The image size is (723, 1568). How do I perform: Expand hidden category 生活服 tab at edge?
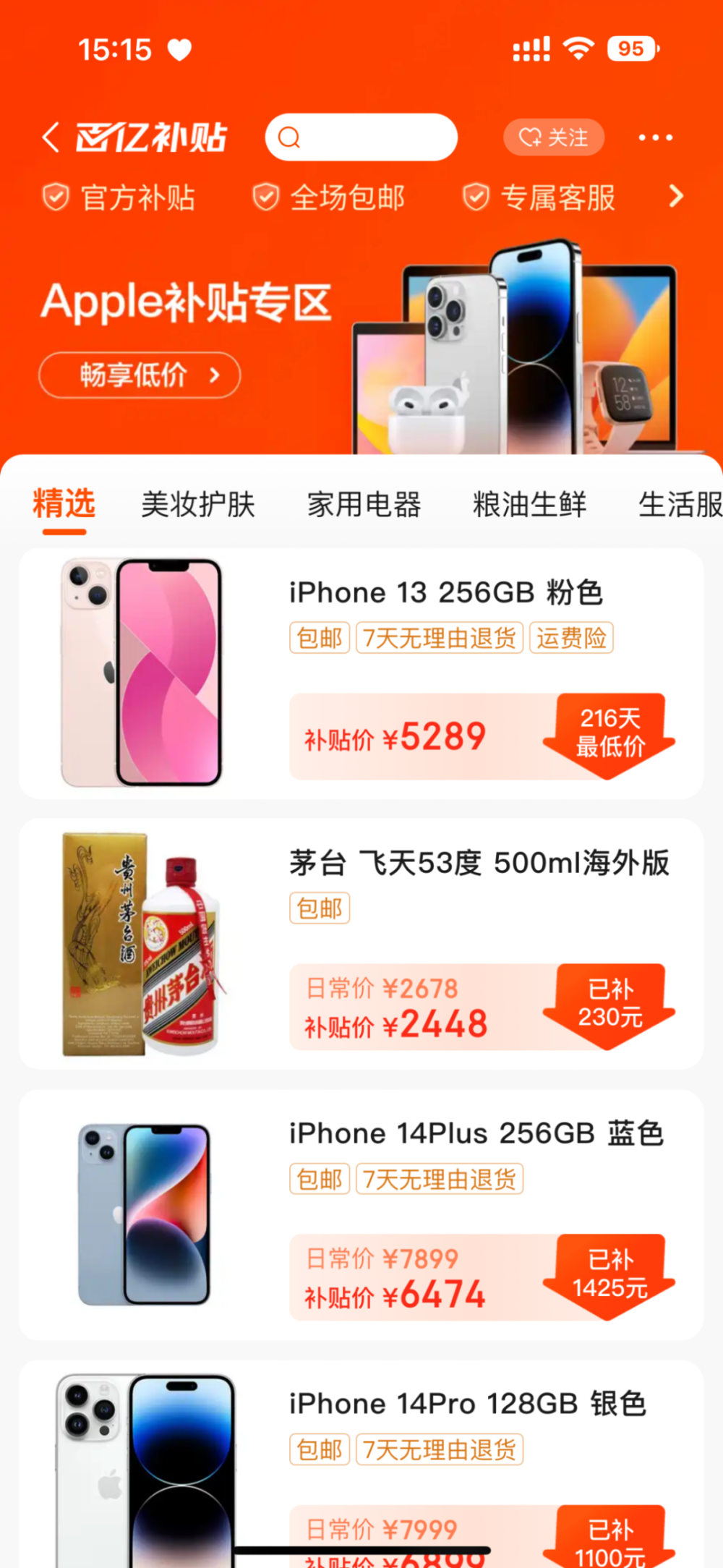coord(680,505)
